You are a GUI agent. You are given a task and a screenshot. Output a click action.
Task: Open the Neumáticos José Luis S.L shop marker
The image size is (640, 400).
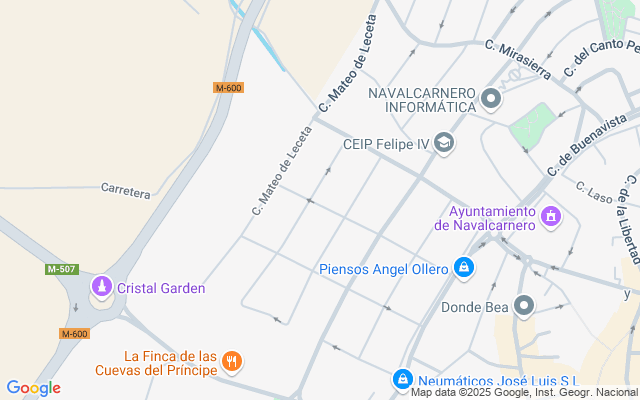pos(402,380)
